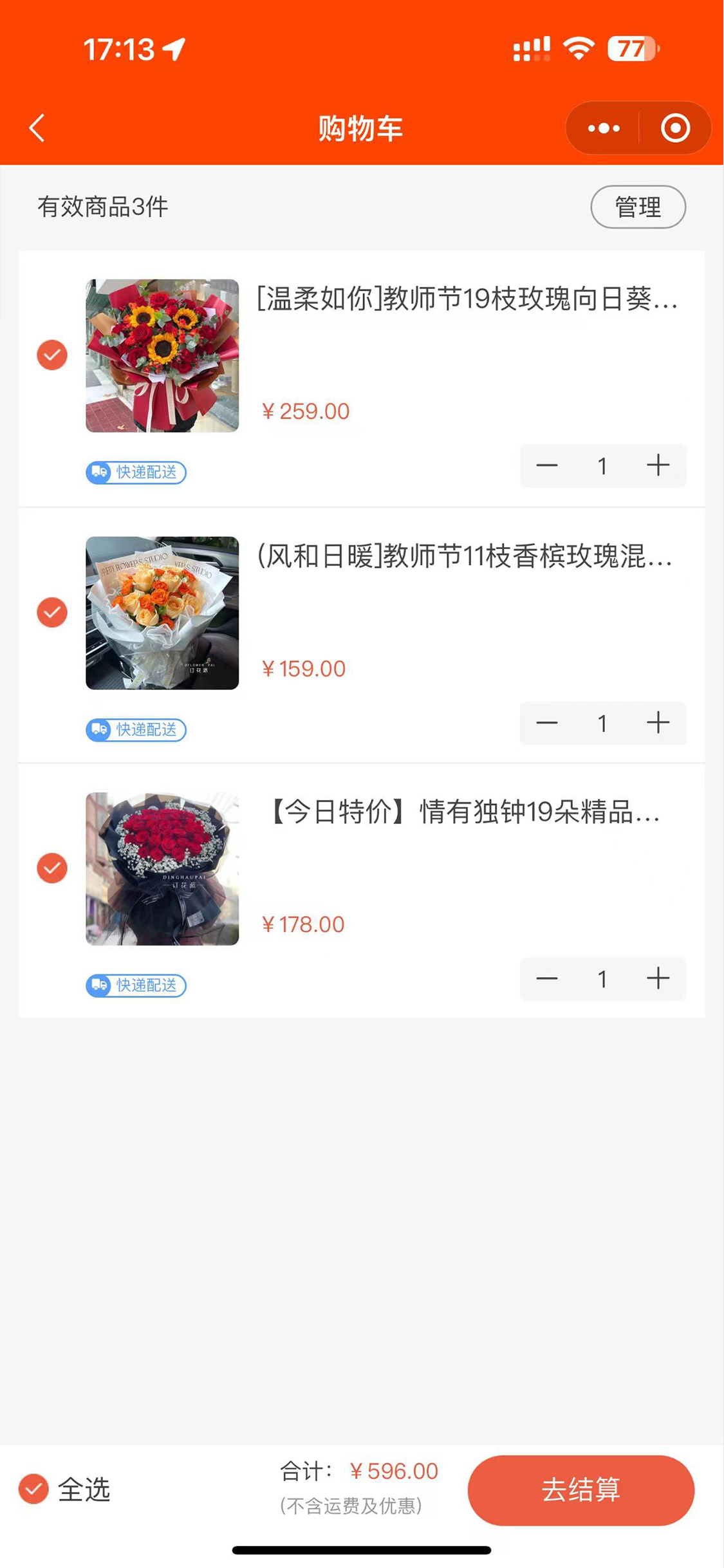Tap 去结算 to check out
The image size is (724, 1568).
tap(580, 1489)
